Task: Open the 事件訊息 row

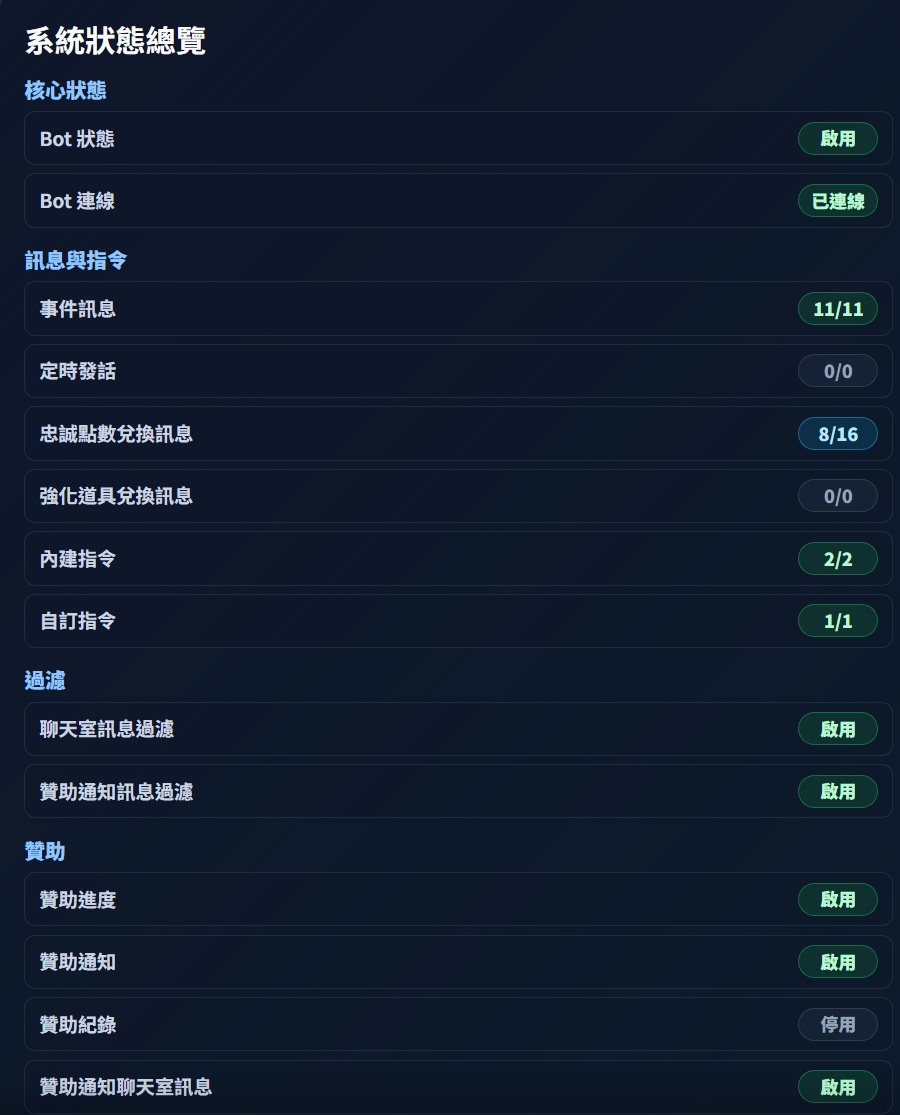Action: point(458,309)
